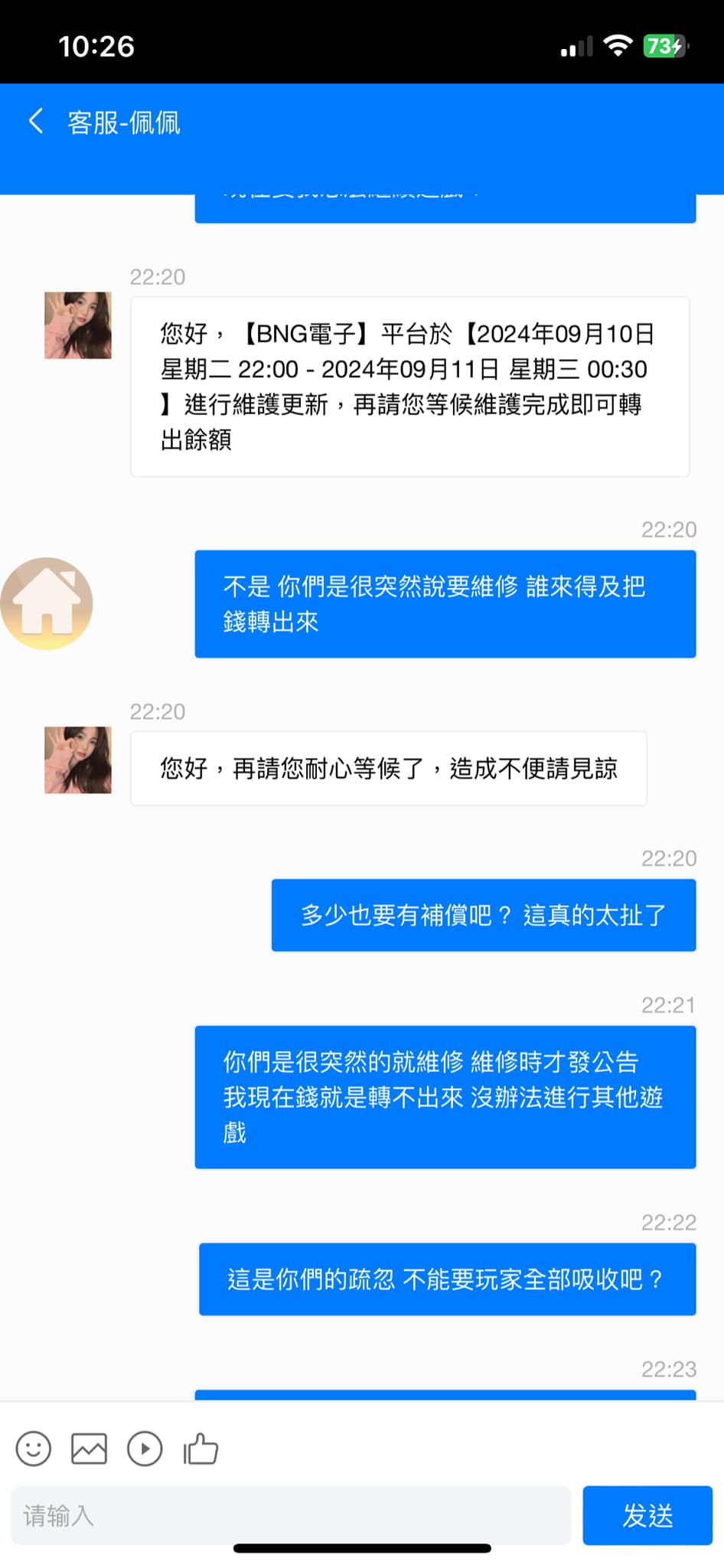Open the emoji picker
724x1568 pixels.
34,1449
